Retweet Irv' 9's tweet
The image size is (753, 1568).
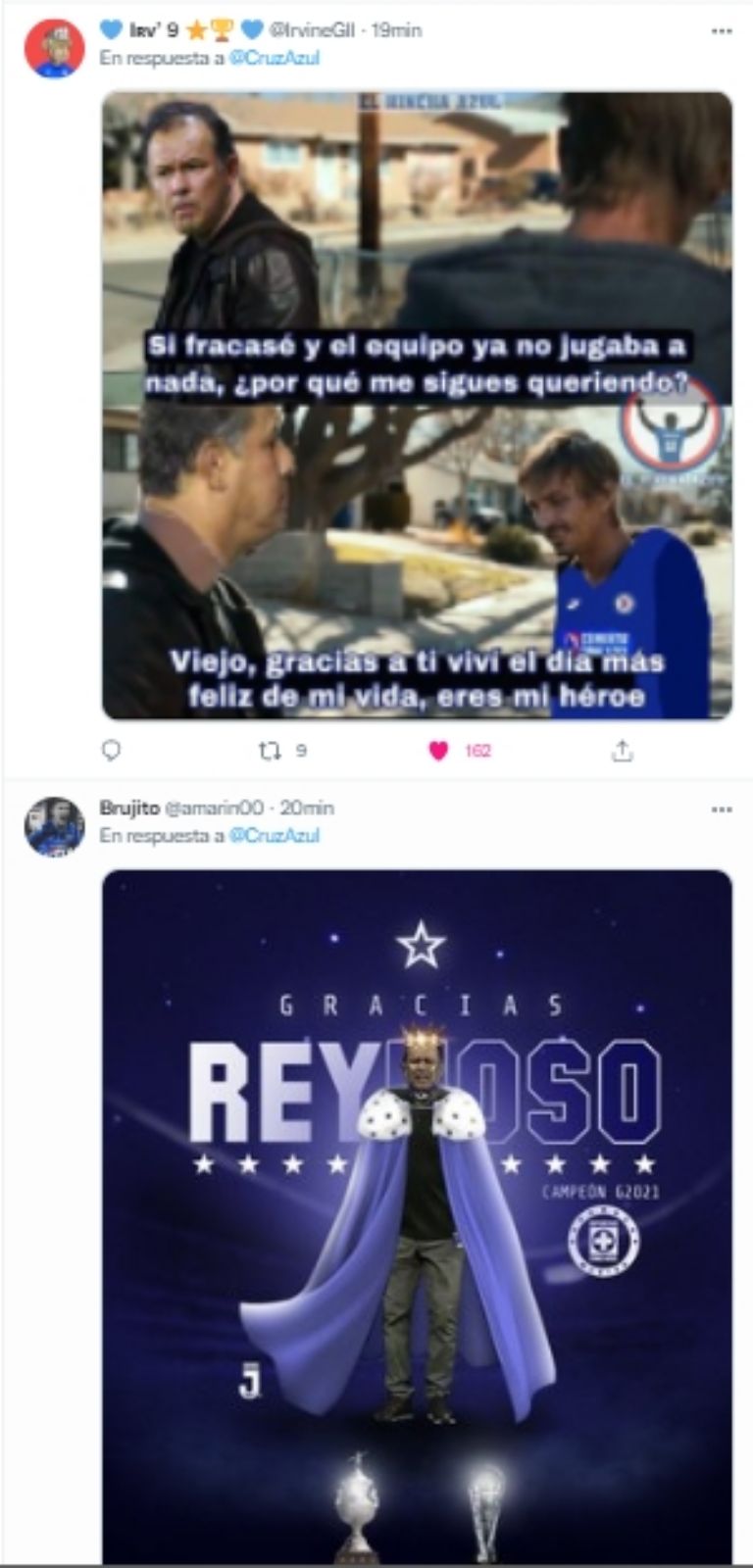270,751
